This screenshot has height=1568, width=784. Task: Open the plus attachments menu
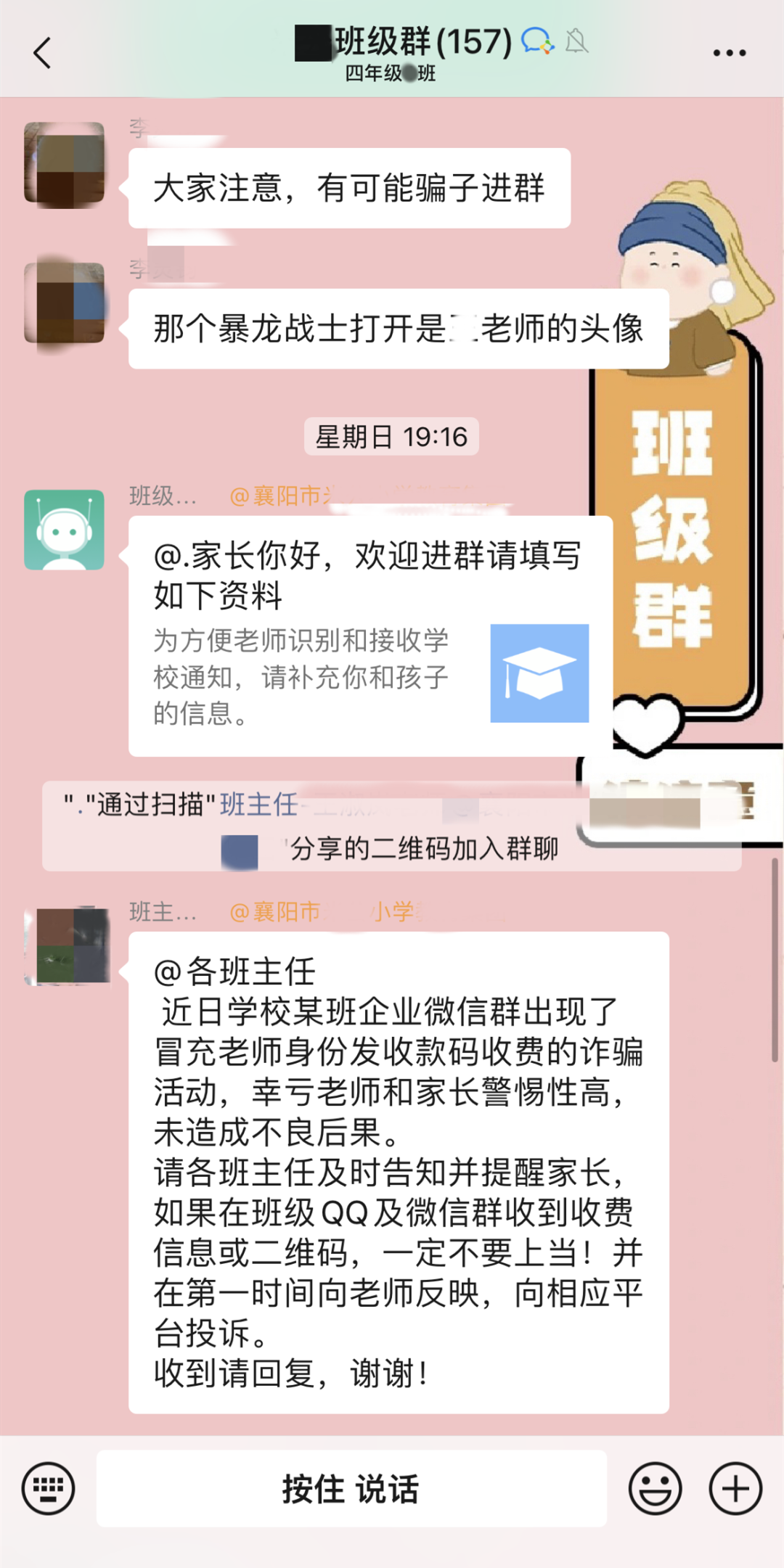[735, 1488]
